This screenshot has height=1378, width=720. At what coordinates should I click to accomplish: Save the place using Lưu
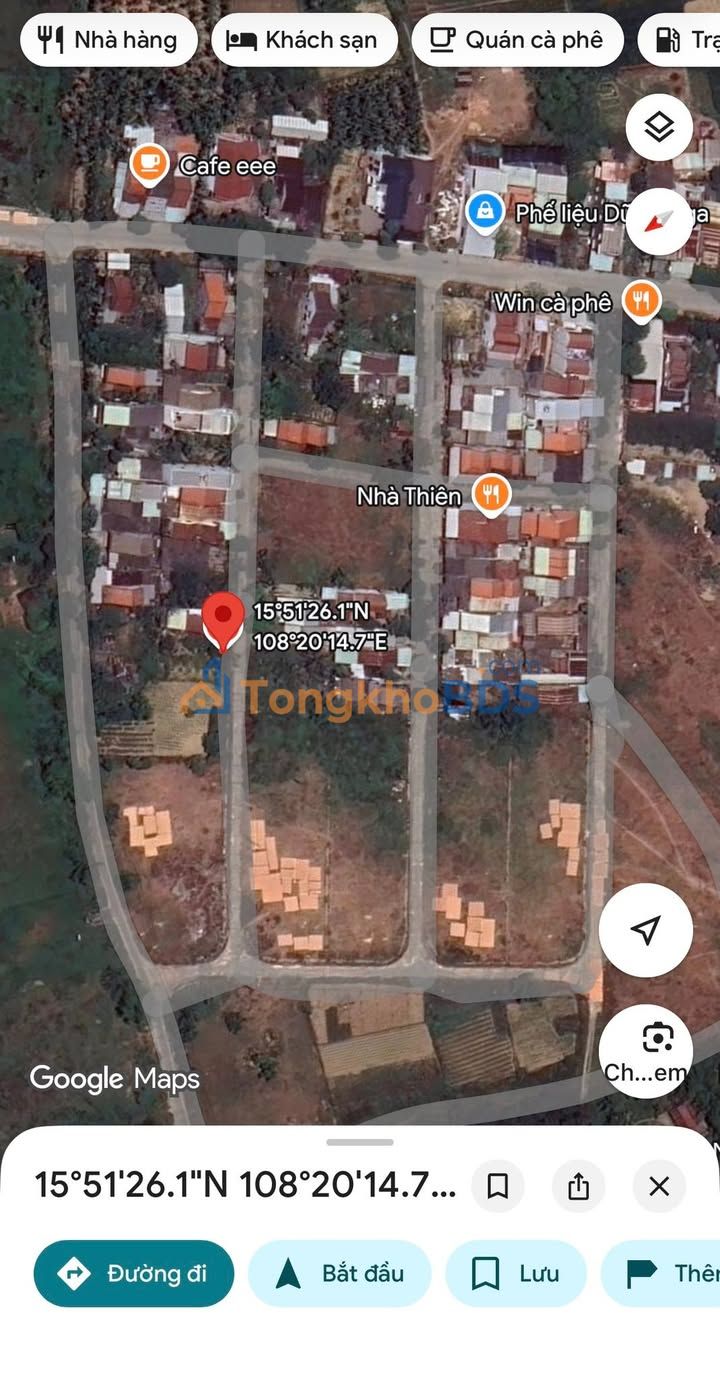(x=515, y=1273)
